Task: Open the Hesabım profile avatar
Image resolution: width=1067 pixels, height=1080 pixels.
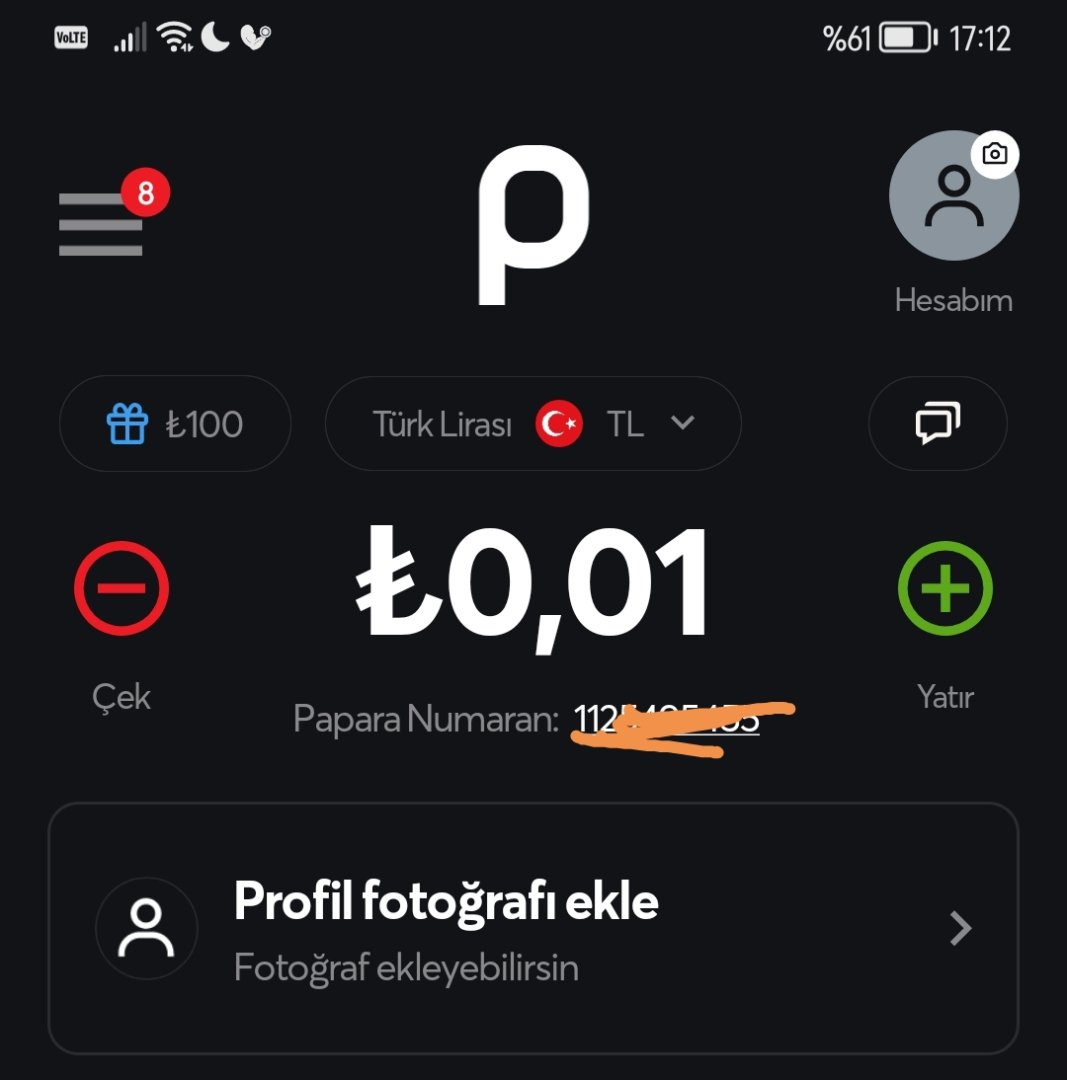Action: 953,196
